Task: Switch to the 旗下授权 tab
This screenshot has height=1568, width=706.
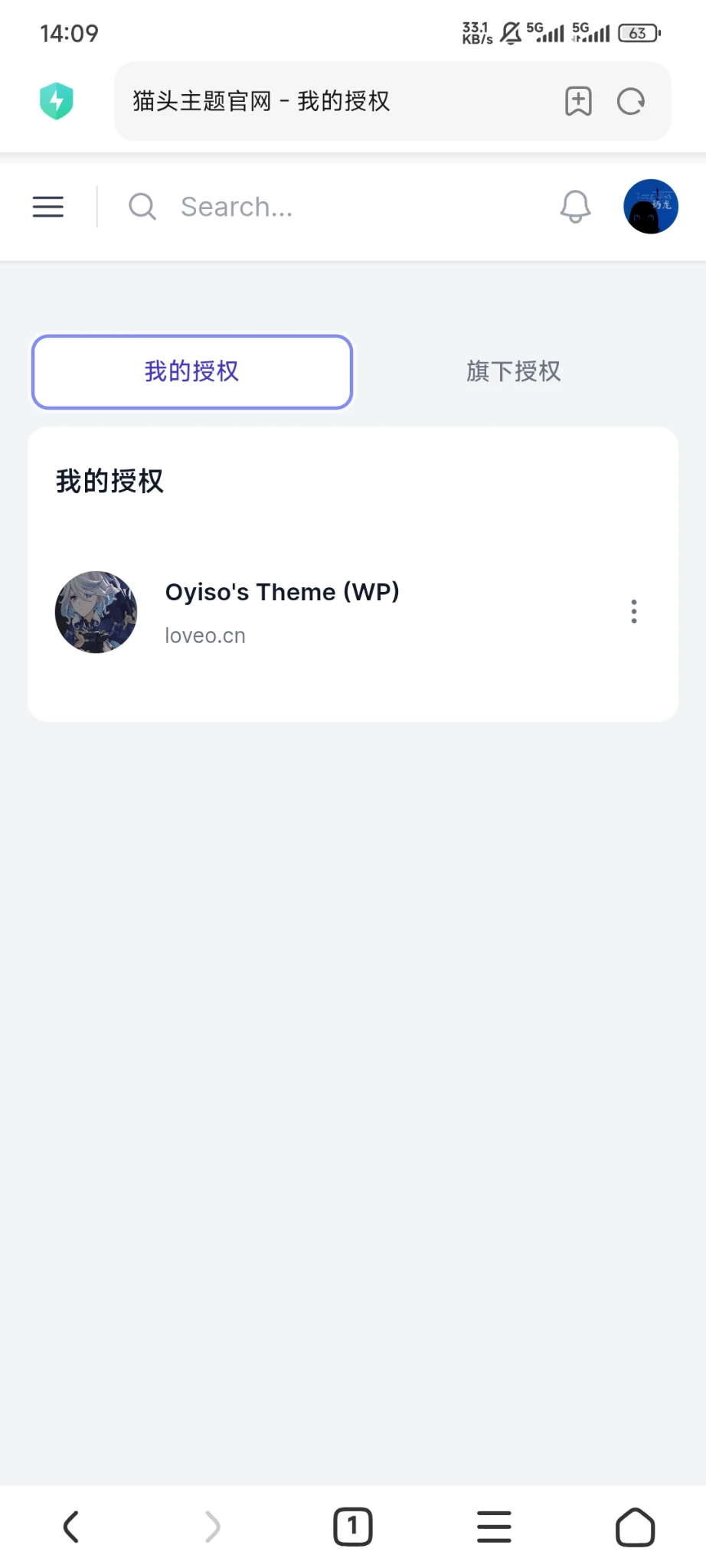Action: click(x=513, y=371)
